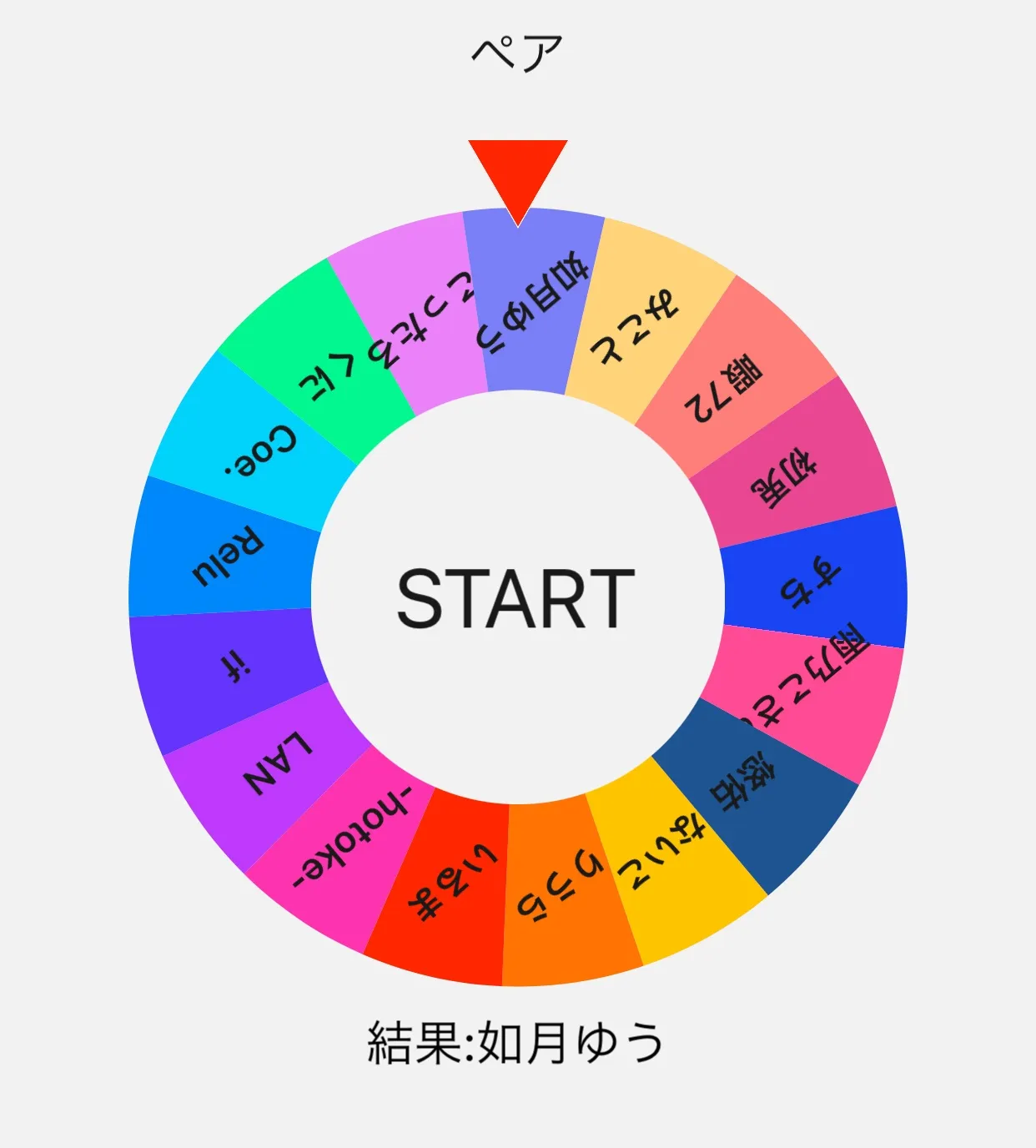The height and width of the screenshot is (1148, 1036).
Task: Click the Relu blue segment
Action: (225, 559)
